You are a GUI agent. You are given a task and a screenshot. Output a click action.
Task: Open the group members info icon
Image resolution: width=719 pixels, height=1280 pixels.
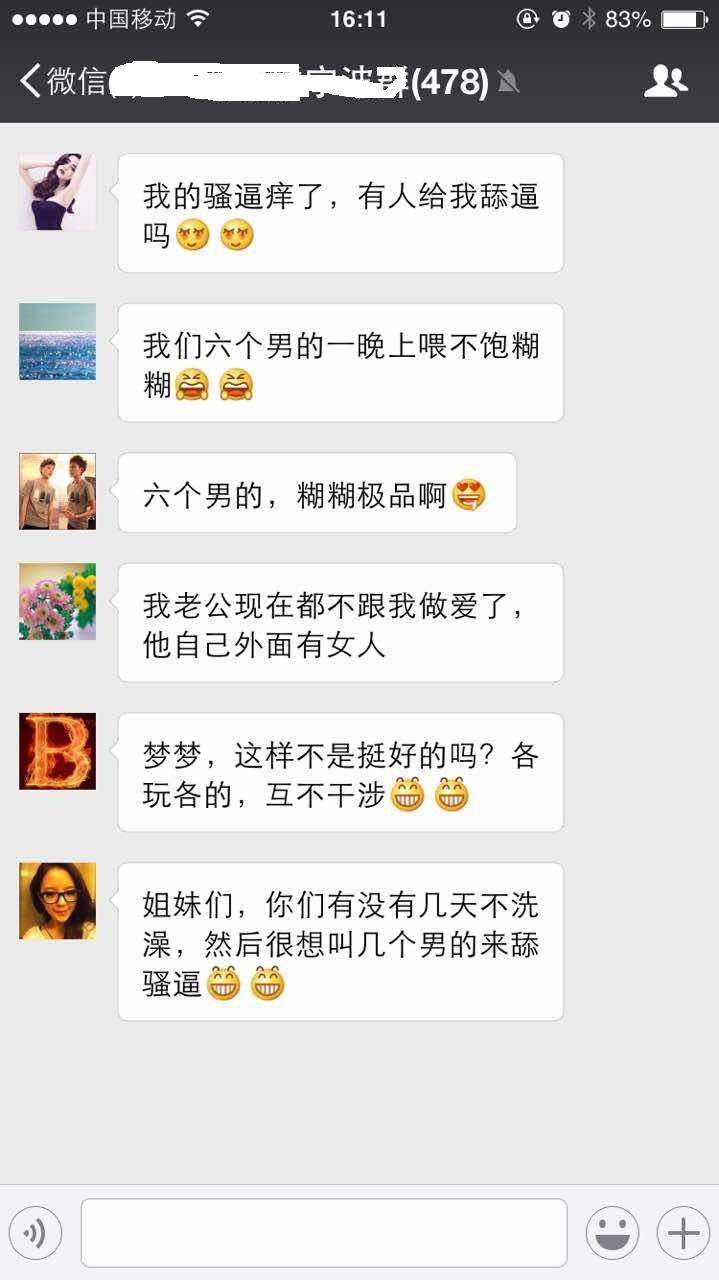[666, 81]
